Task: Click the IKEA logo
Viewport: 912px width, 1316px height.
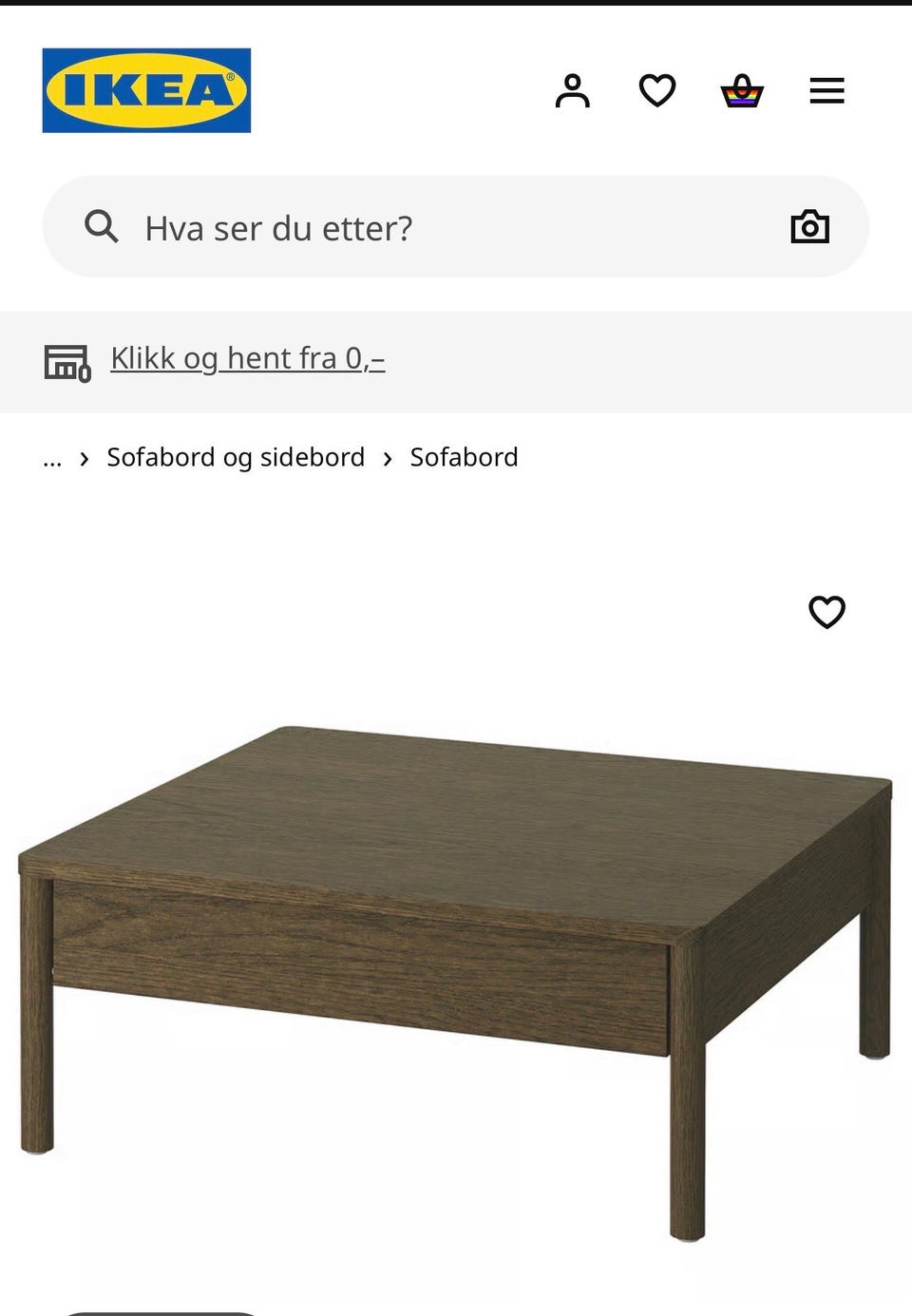Action: (x=146, y=90)
